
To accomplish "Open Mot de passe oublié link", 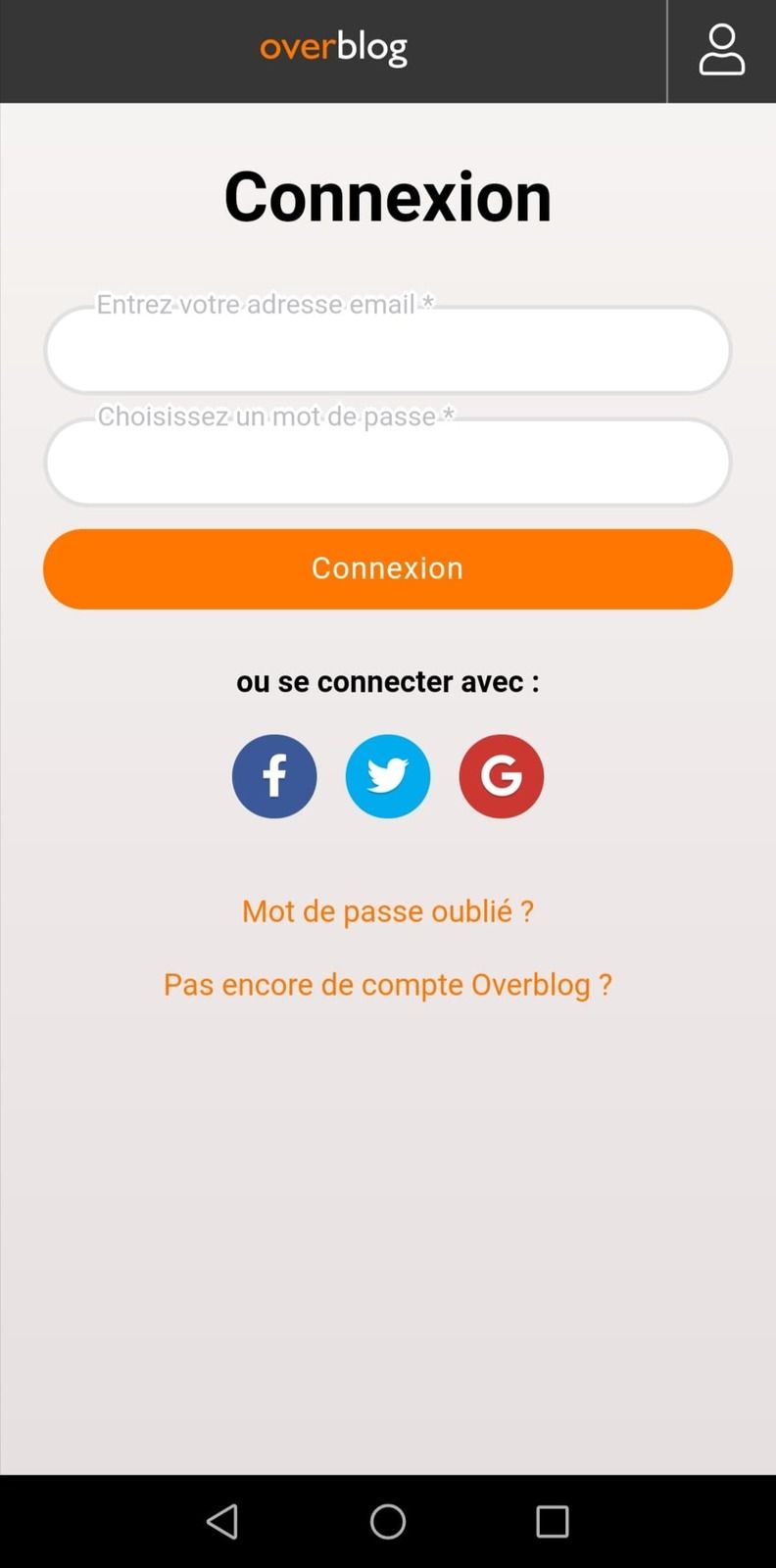I will coord(388,911).
